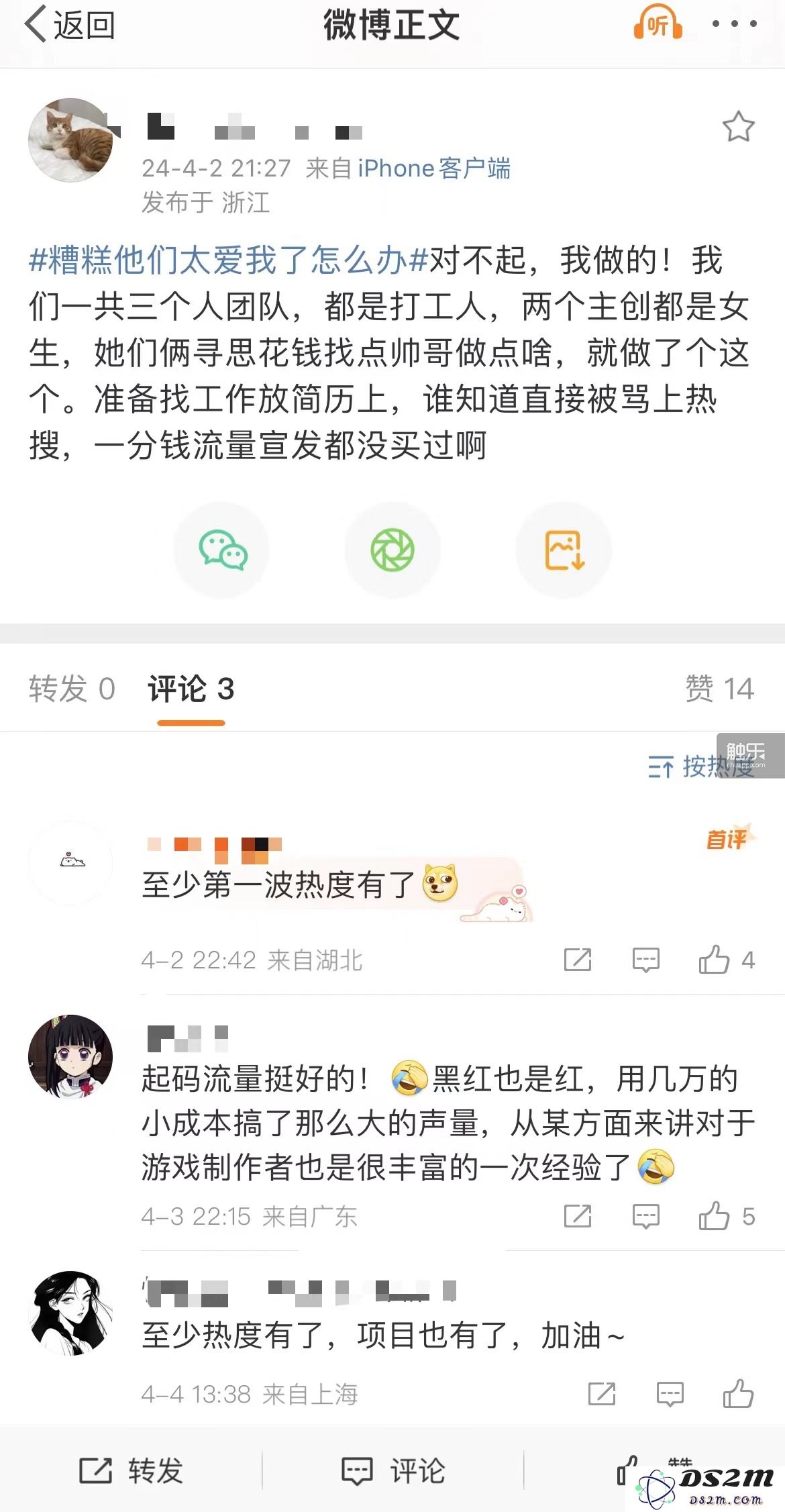
Task: Reply to the comment from 湖北
Action: 646,960
